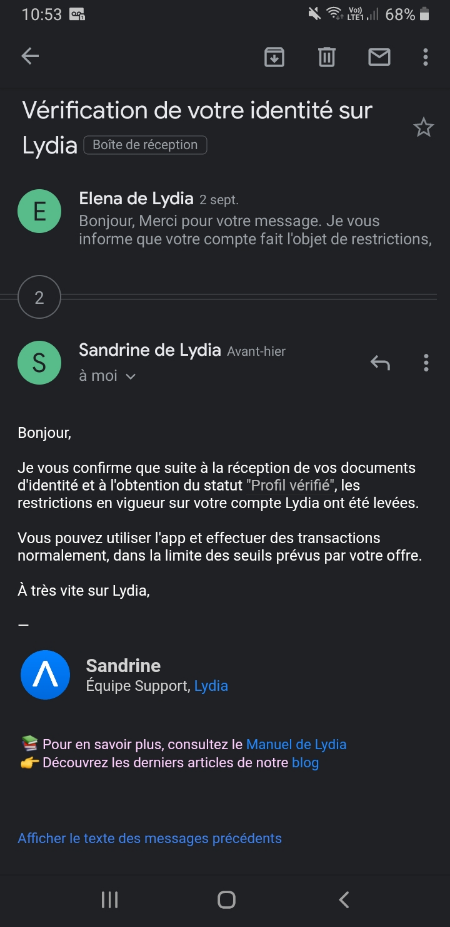Star this conversation
The height and width of the screenshot is (927, 450).
click(x=423, y=127)
